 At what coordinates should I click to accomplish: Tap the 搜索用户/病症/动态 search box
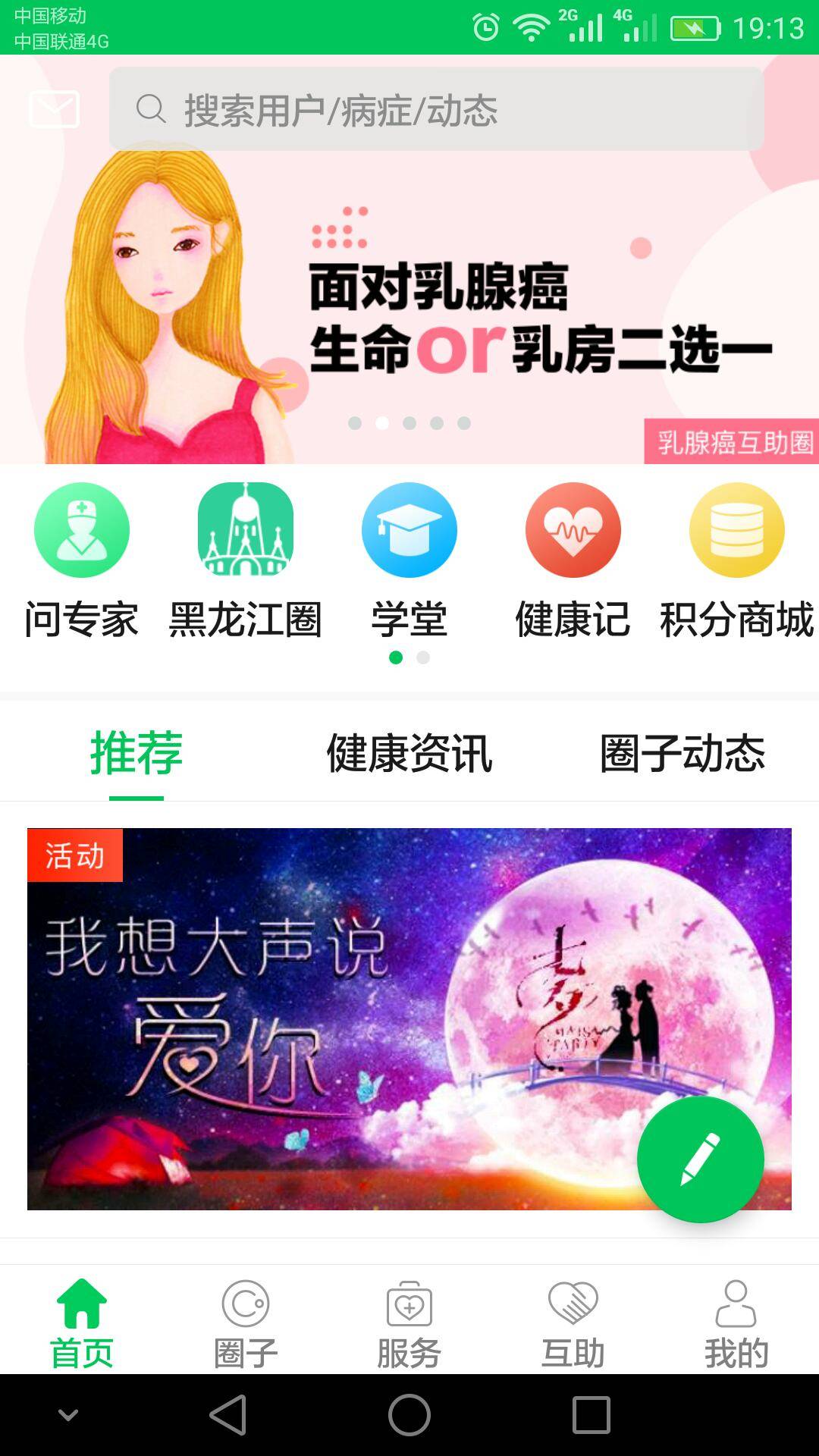pos(436,109)
